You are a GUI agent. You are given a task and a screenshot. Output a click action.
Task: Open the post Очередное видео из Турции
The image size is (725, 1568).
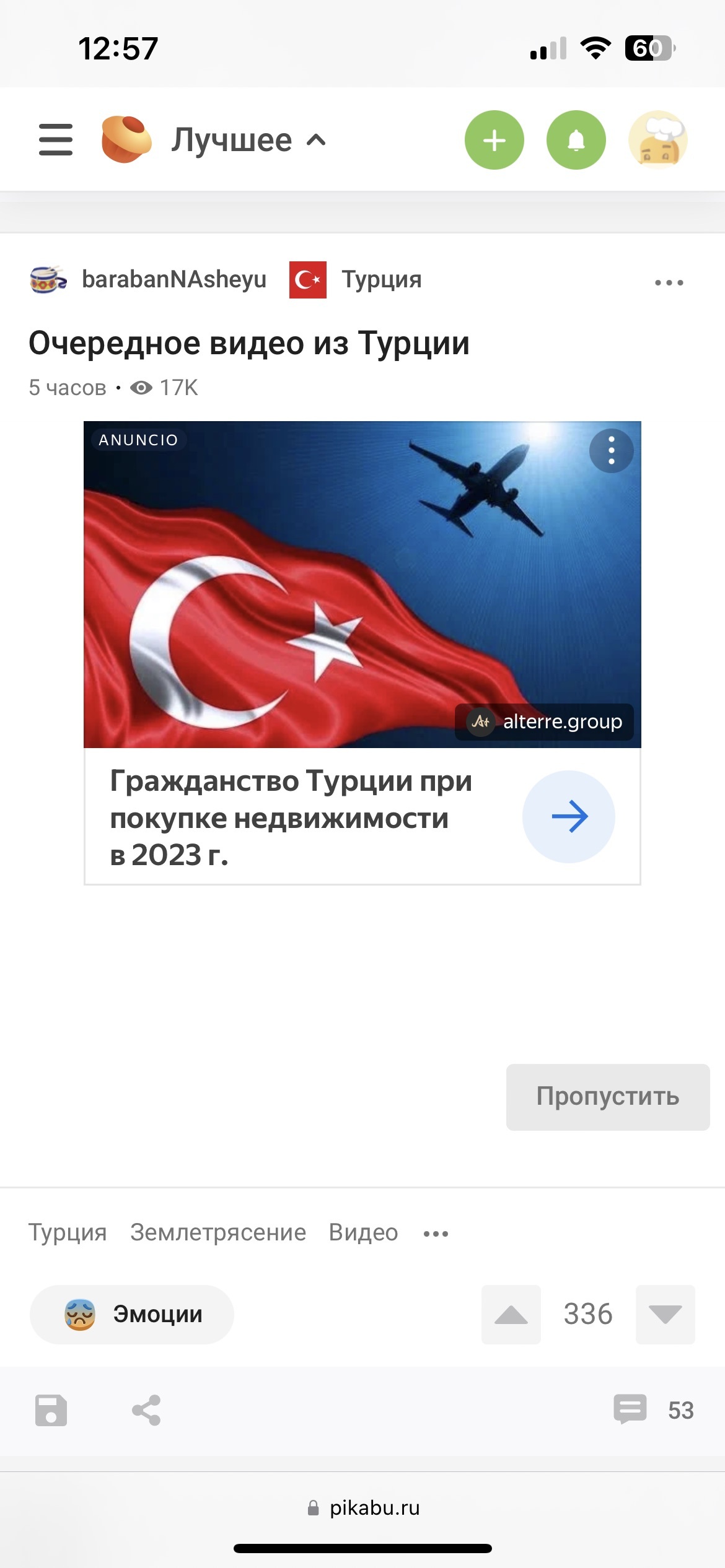coord(249,343)
